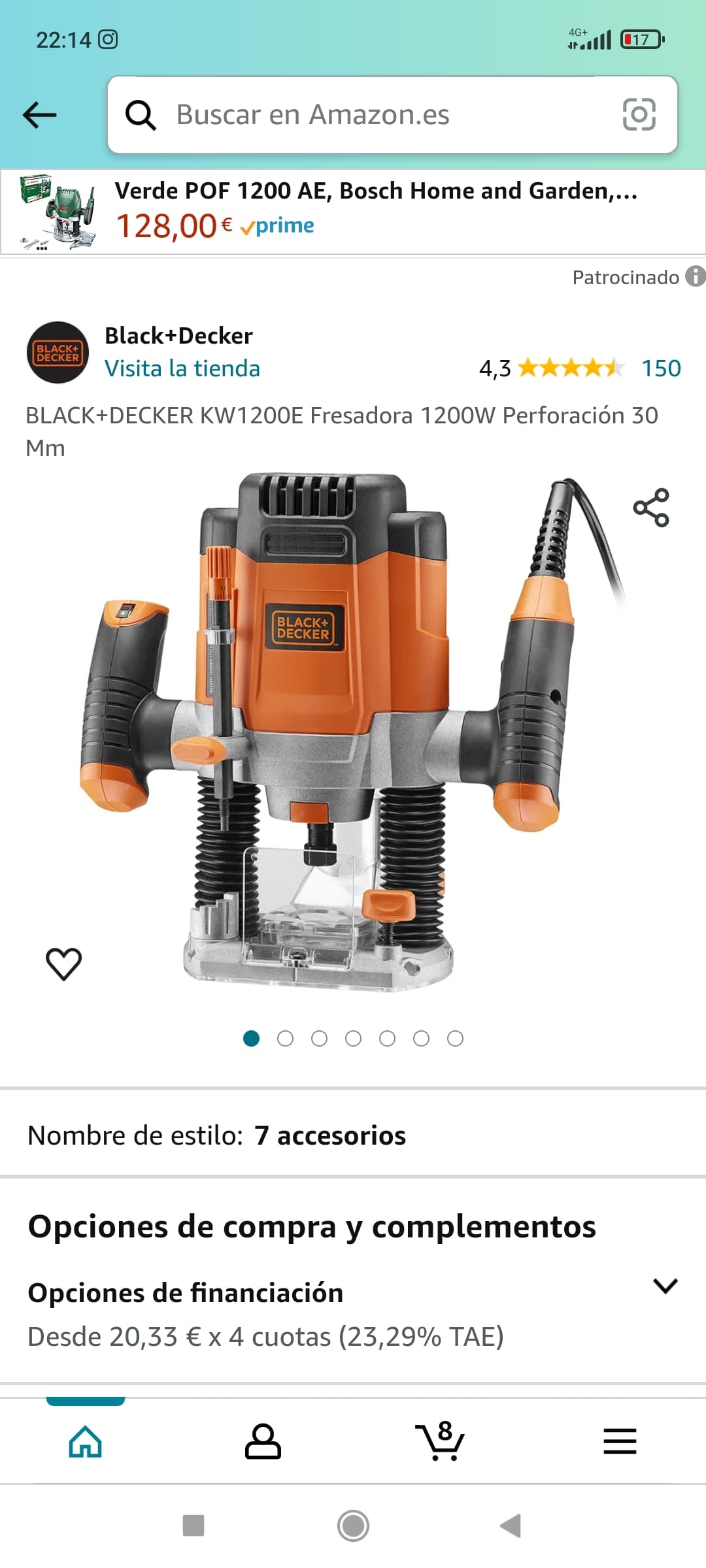Add the router to wish list with heart
Viewport: 706px width, 1568px height.
pos(63,964)
